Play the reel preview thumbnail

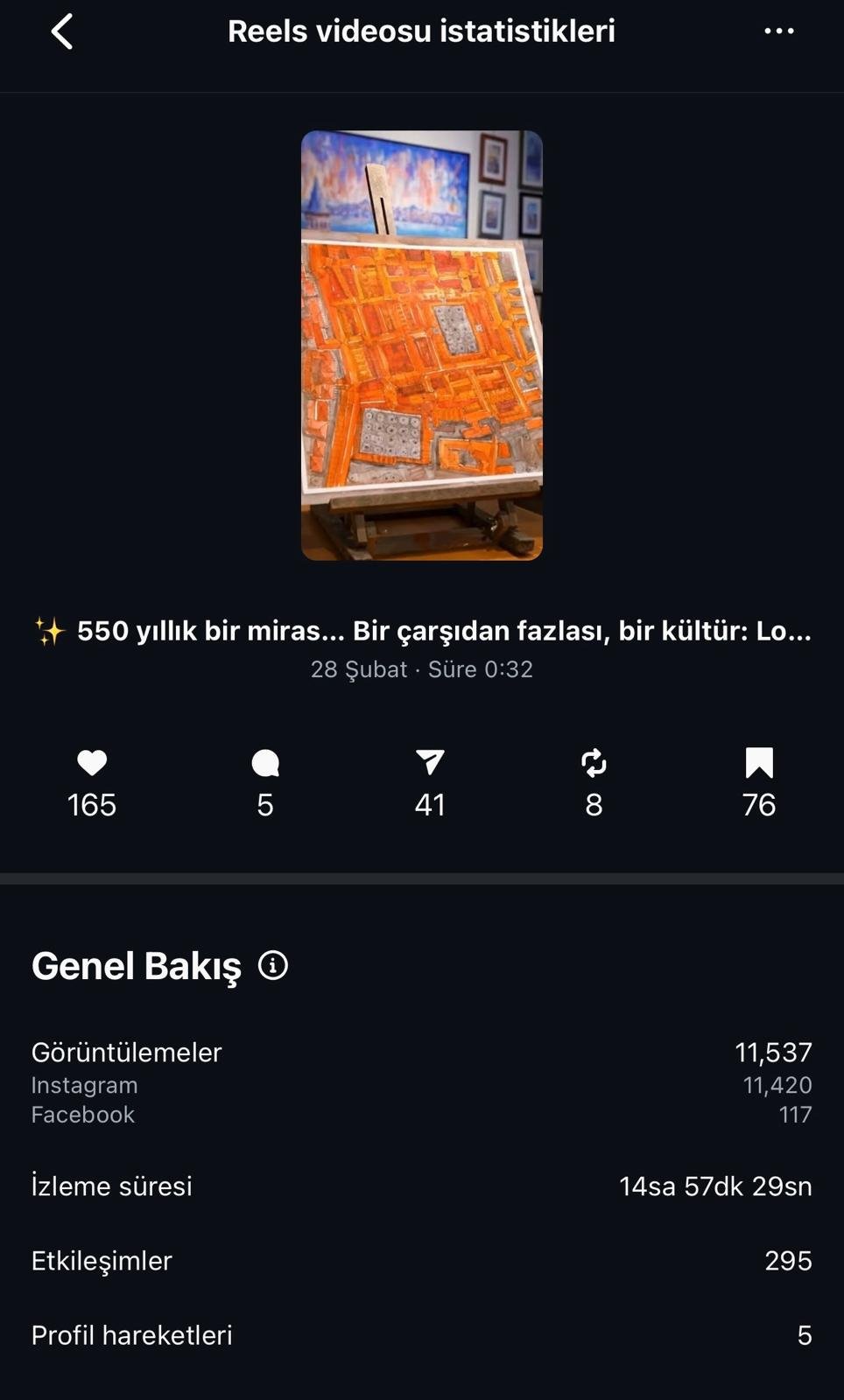(421, 343)
